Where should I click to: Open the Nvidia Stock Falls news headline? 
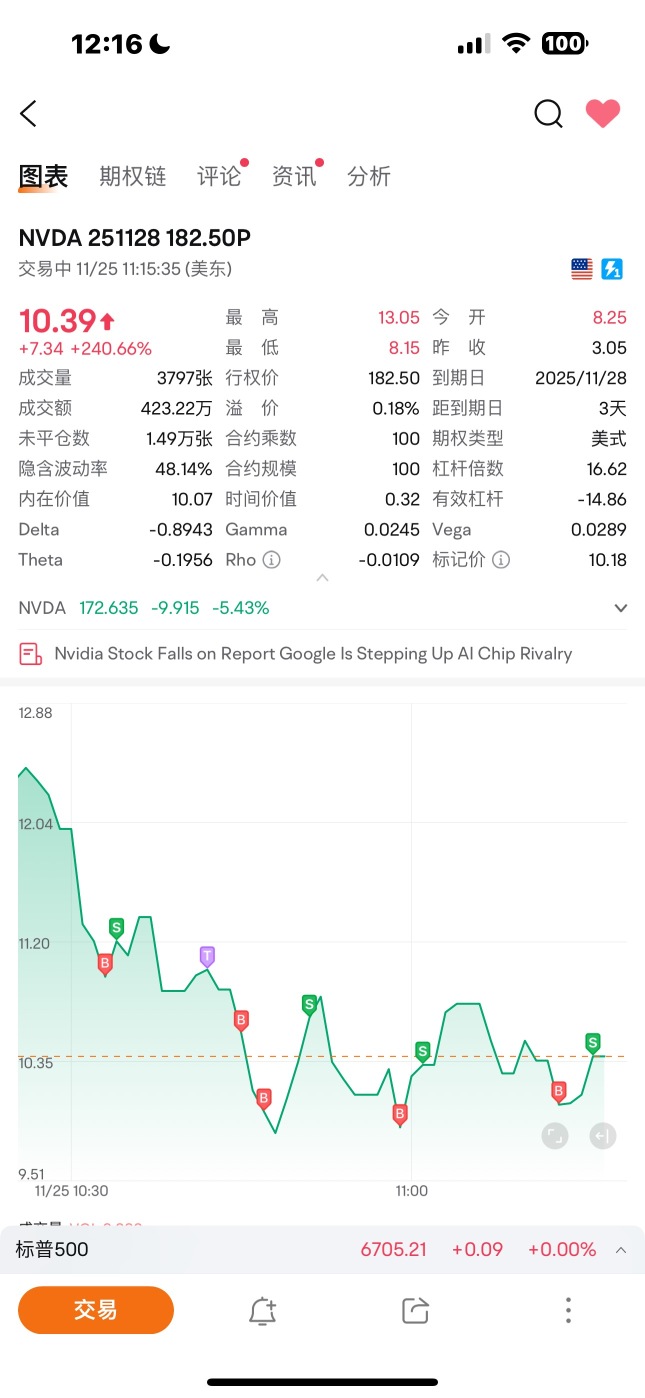pos(313,654)
